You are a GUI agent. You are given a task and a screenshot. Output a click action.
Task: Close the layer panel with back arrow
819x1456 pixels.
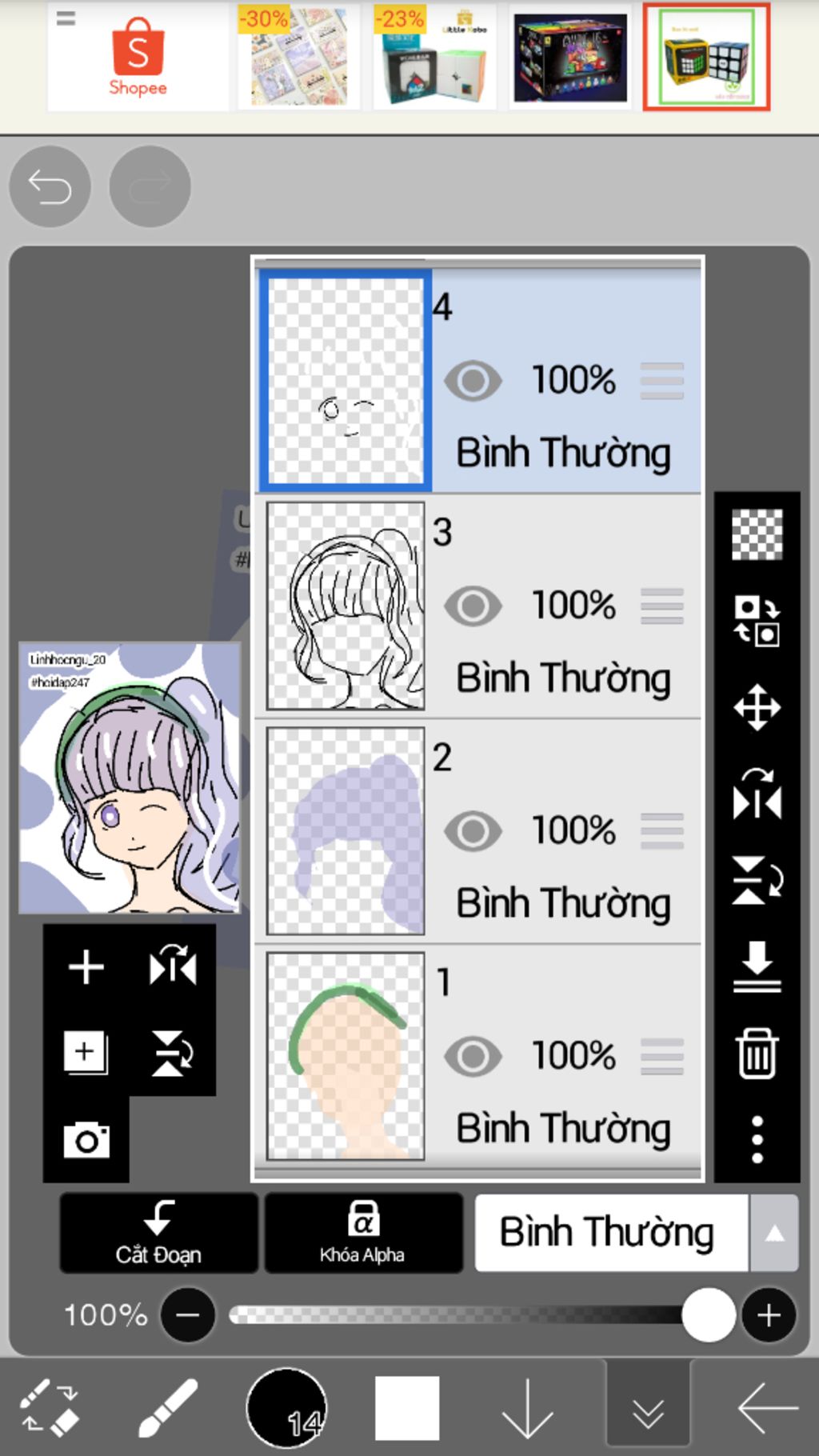768,1408
